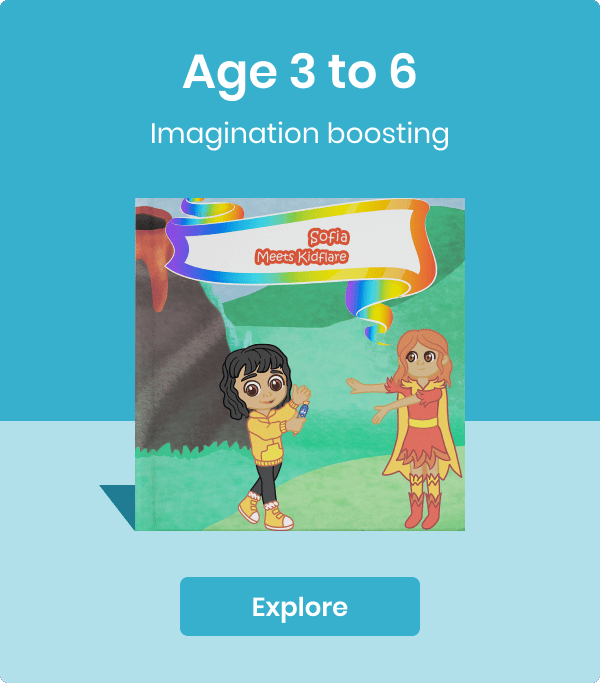Tap the Explore button
600x683 pixels.
pos(299,606)
